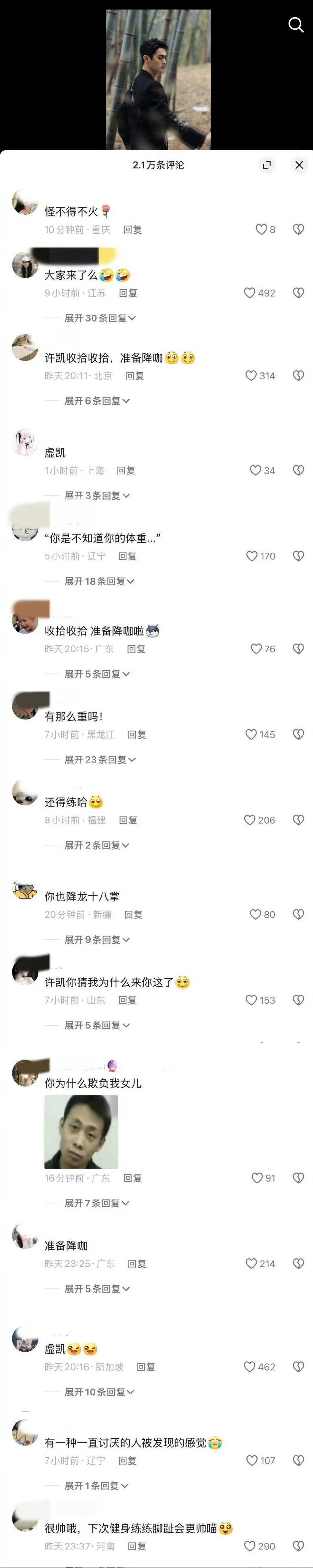Open the search icon above the video

click(296, 24)
